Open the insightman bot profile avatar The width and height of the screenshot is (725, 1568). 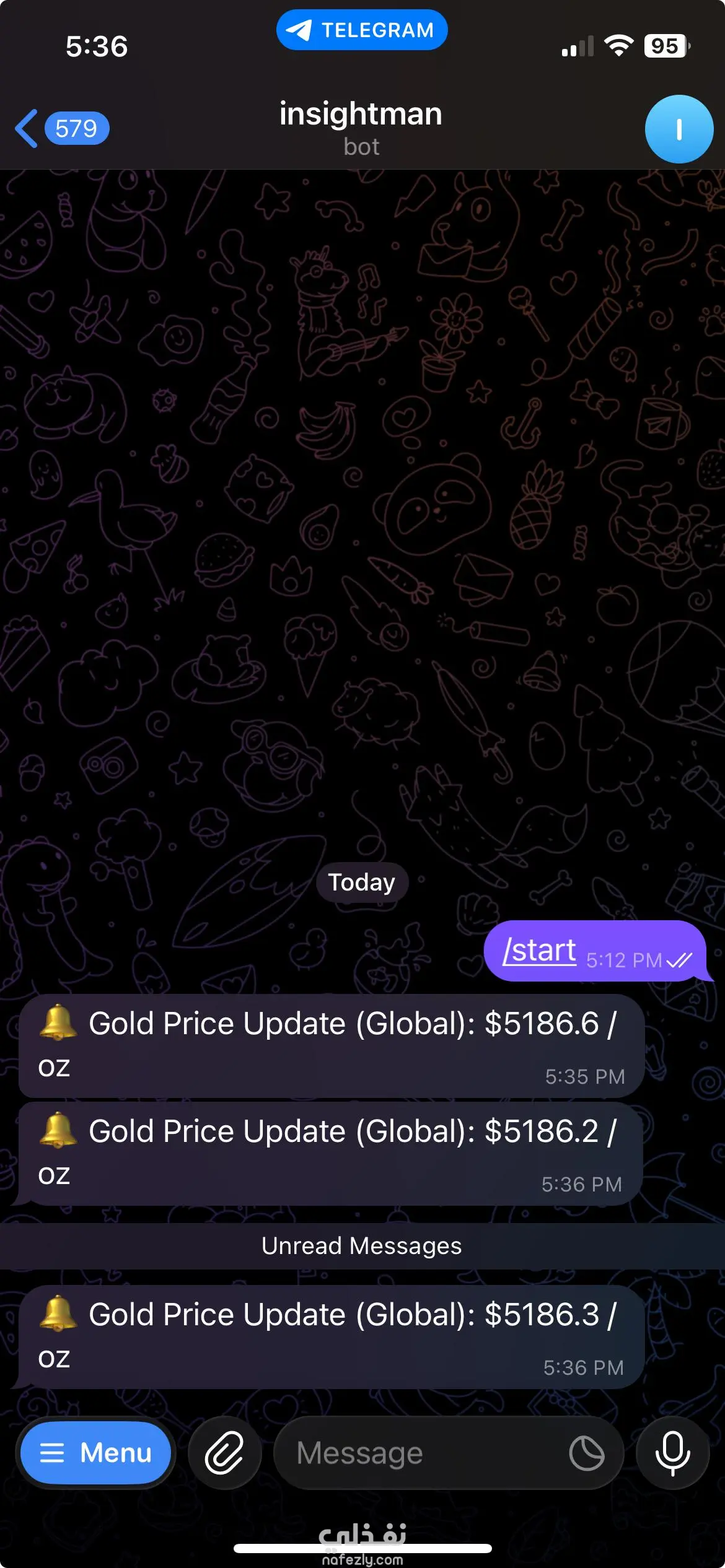coord(679,129)
